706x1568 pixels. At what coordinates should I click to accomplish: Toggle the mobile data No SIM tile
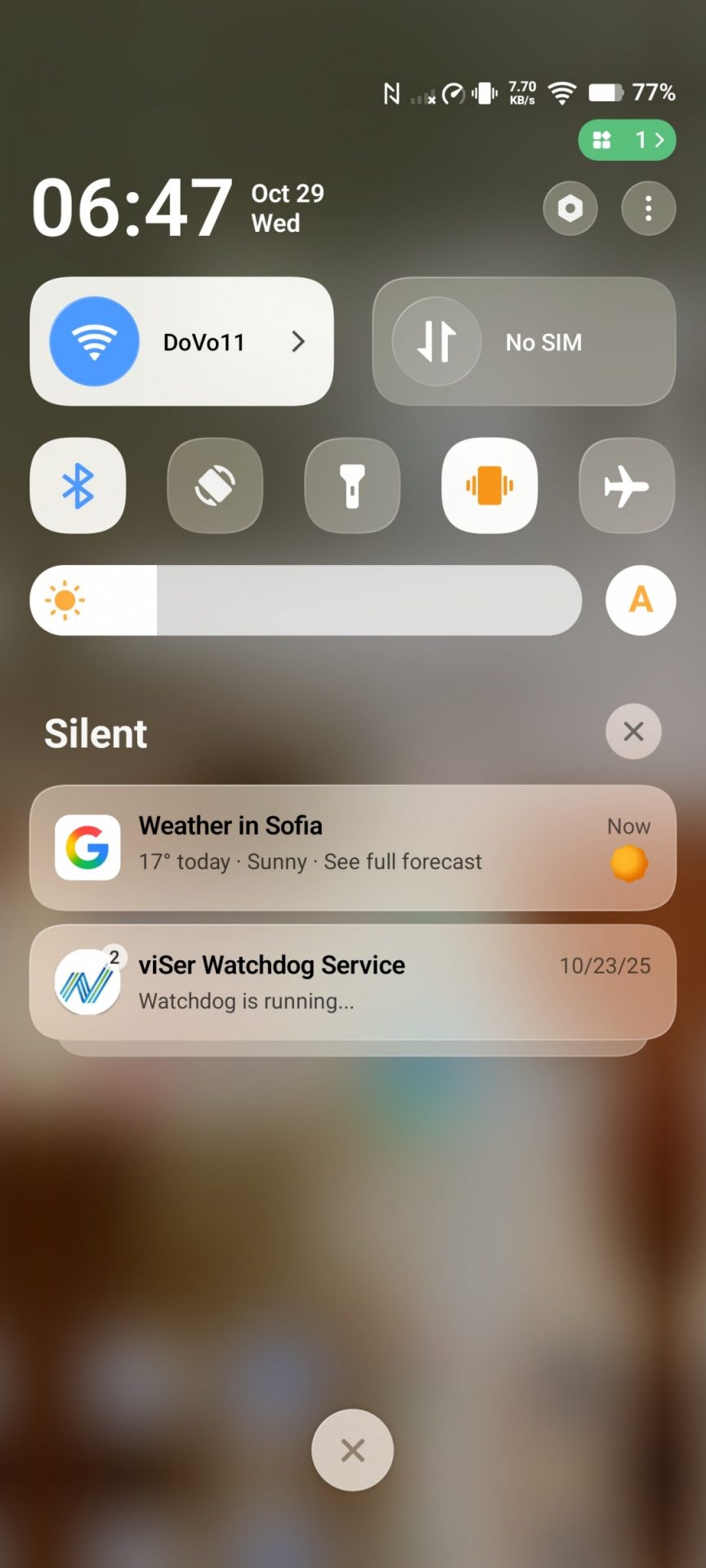tap(437, 341)
